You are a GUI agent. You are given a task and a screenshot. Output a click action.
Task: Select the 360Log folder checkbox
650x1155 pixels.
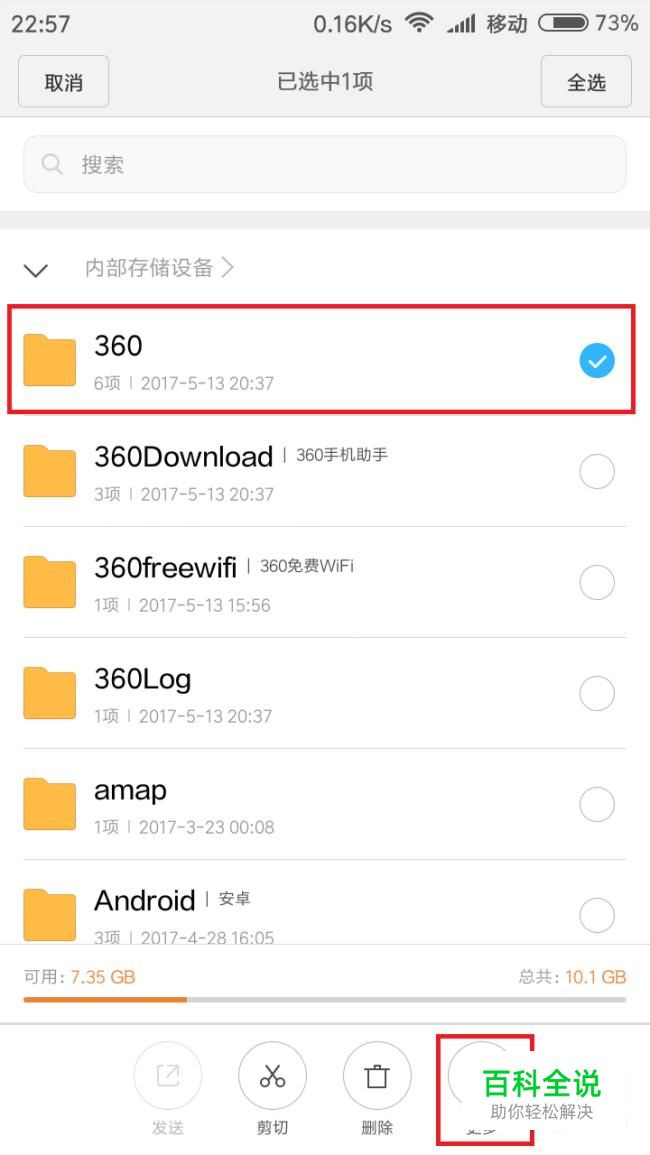(x=597, y=693)
